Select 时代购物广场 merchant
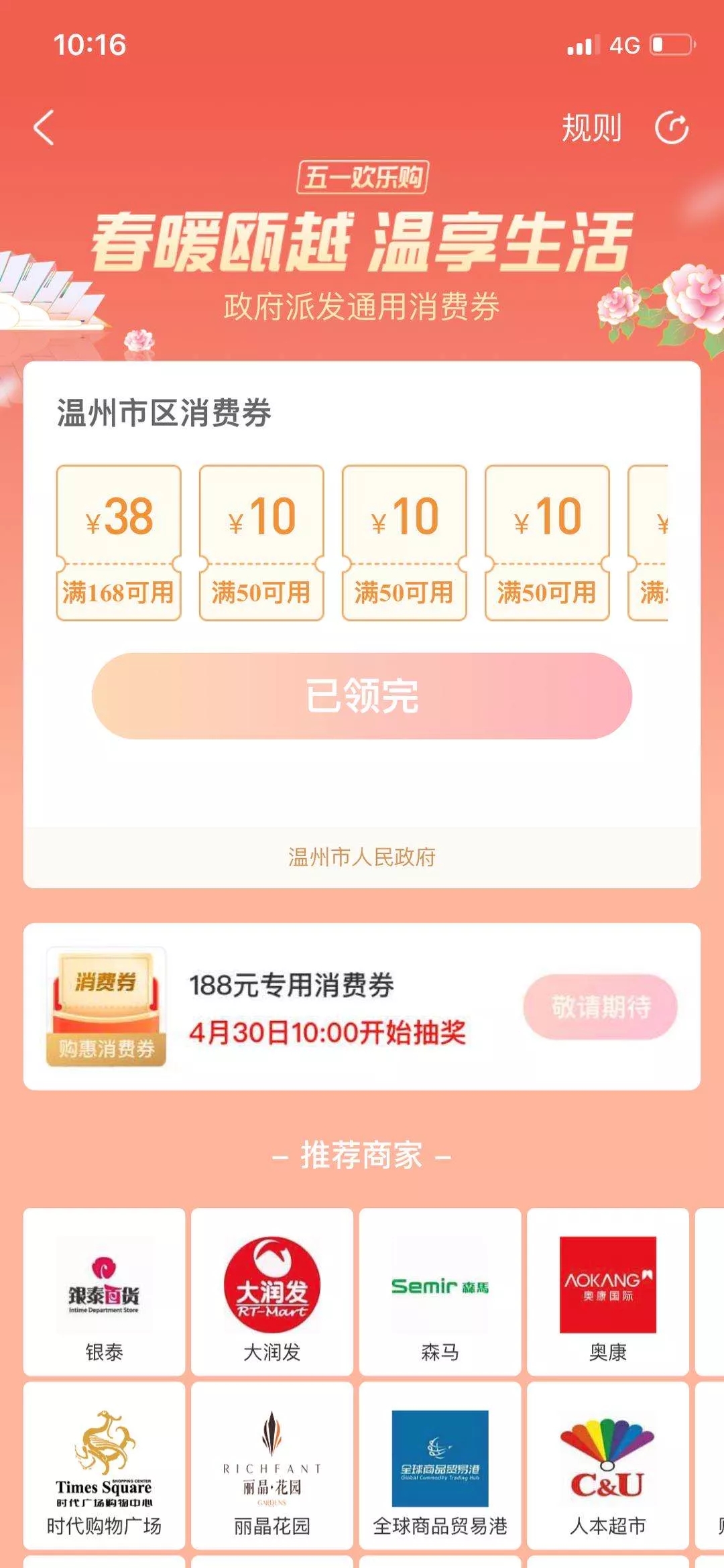 point(104,1466)
